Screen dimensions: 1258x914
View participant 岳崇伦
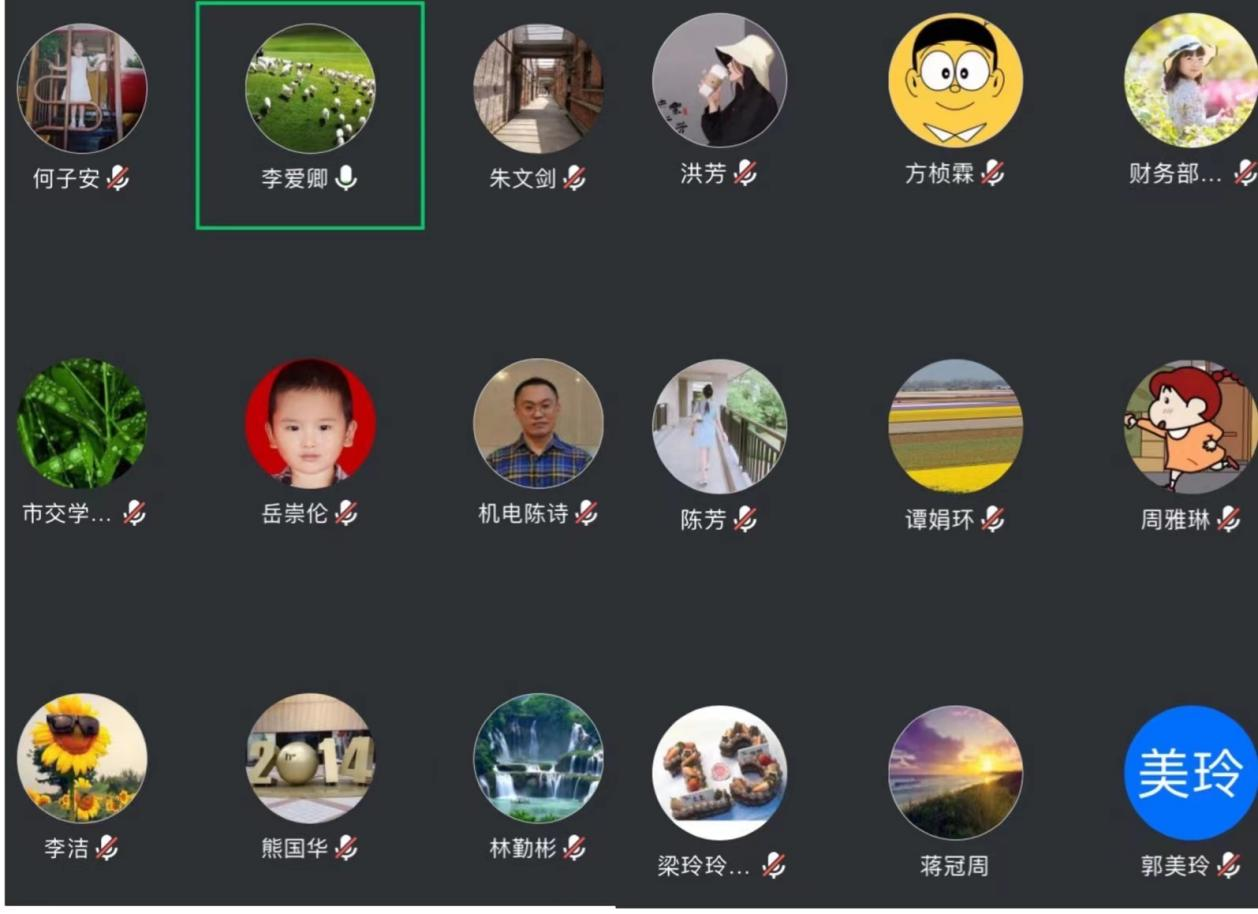pos(310,423)
